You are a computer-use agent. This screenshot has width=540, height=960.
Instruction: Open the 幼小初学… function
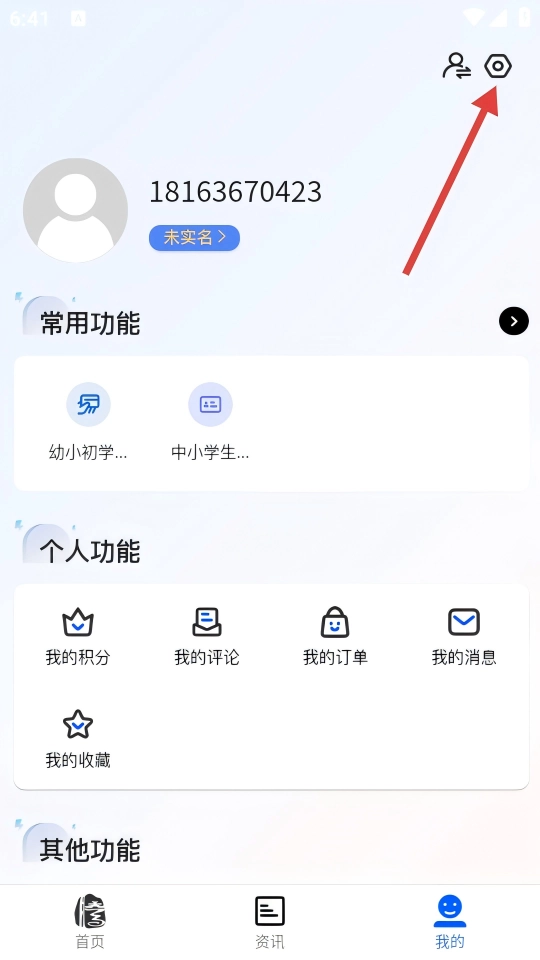pyautogui.click(x=88, y=422)
